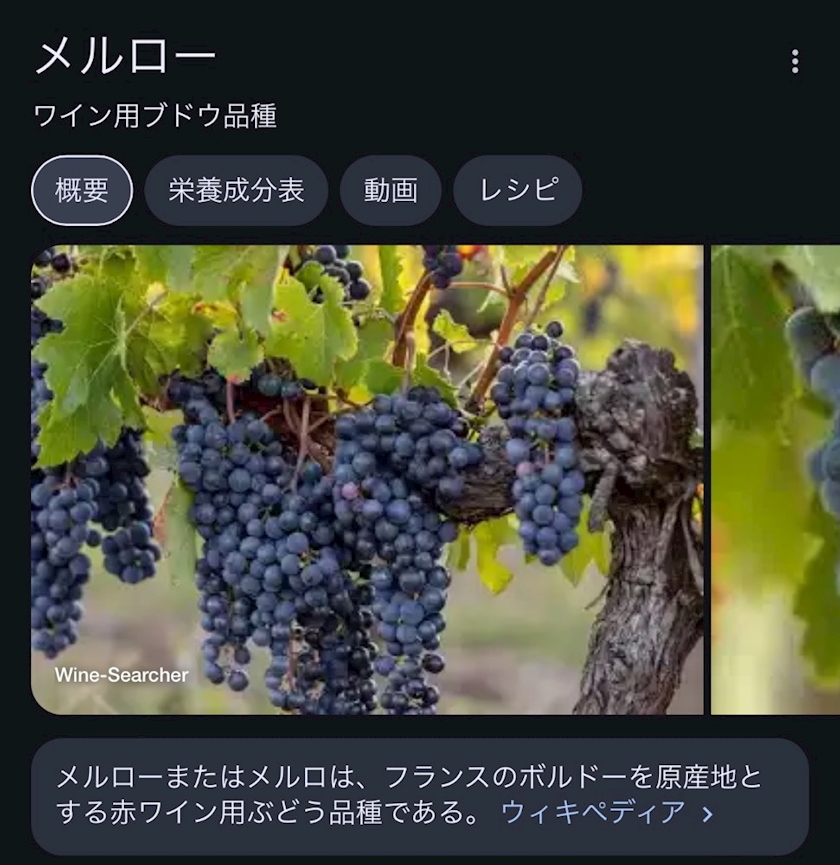The image size is (840, 865).
Task: Switch to the 栄養成分表 chip
Action: pyautogui.click(x=236, y=190)
